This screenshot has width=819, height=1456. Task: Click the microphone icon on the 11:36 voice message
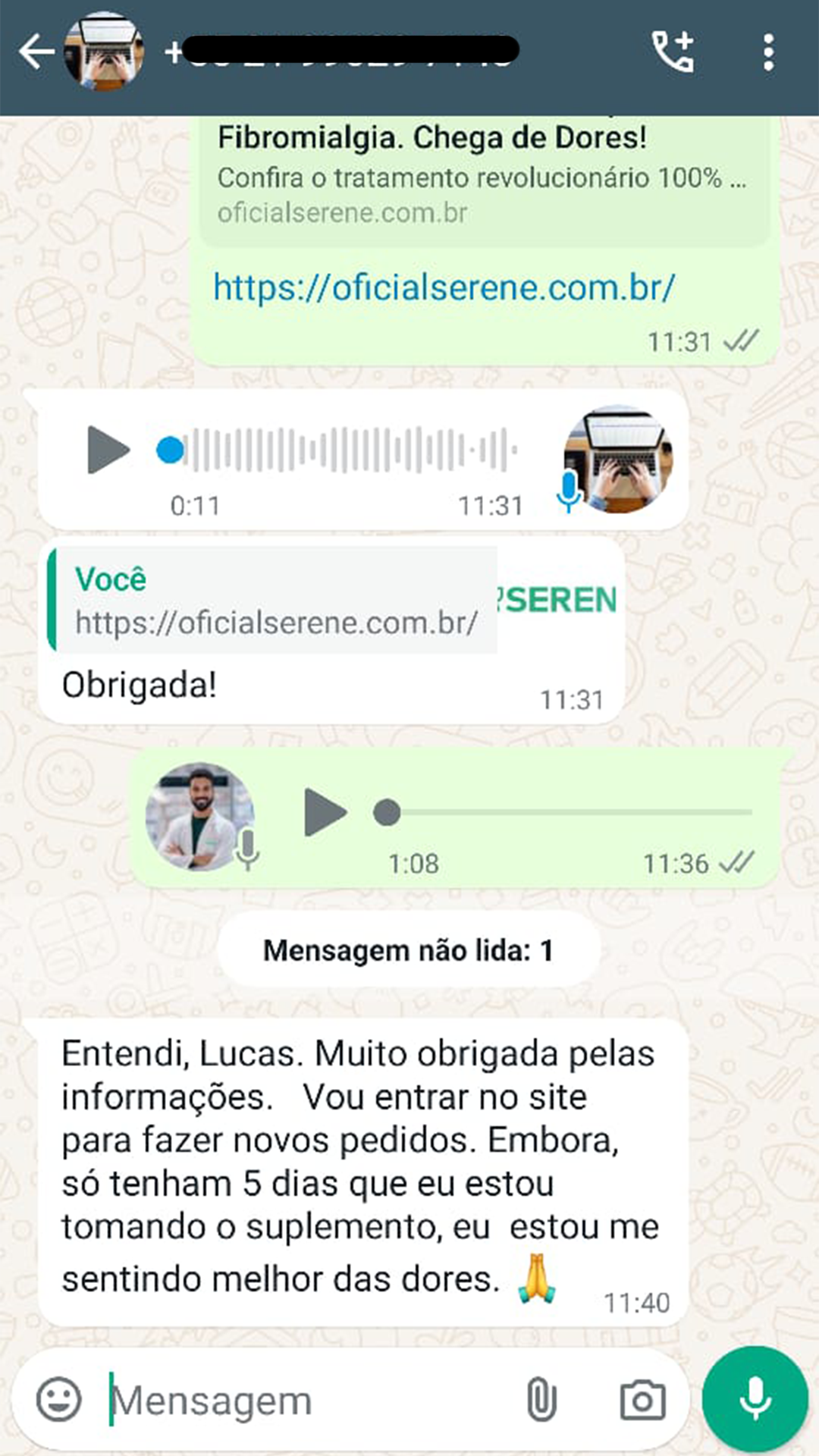249,851
